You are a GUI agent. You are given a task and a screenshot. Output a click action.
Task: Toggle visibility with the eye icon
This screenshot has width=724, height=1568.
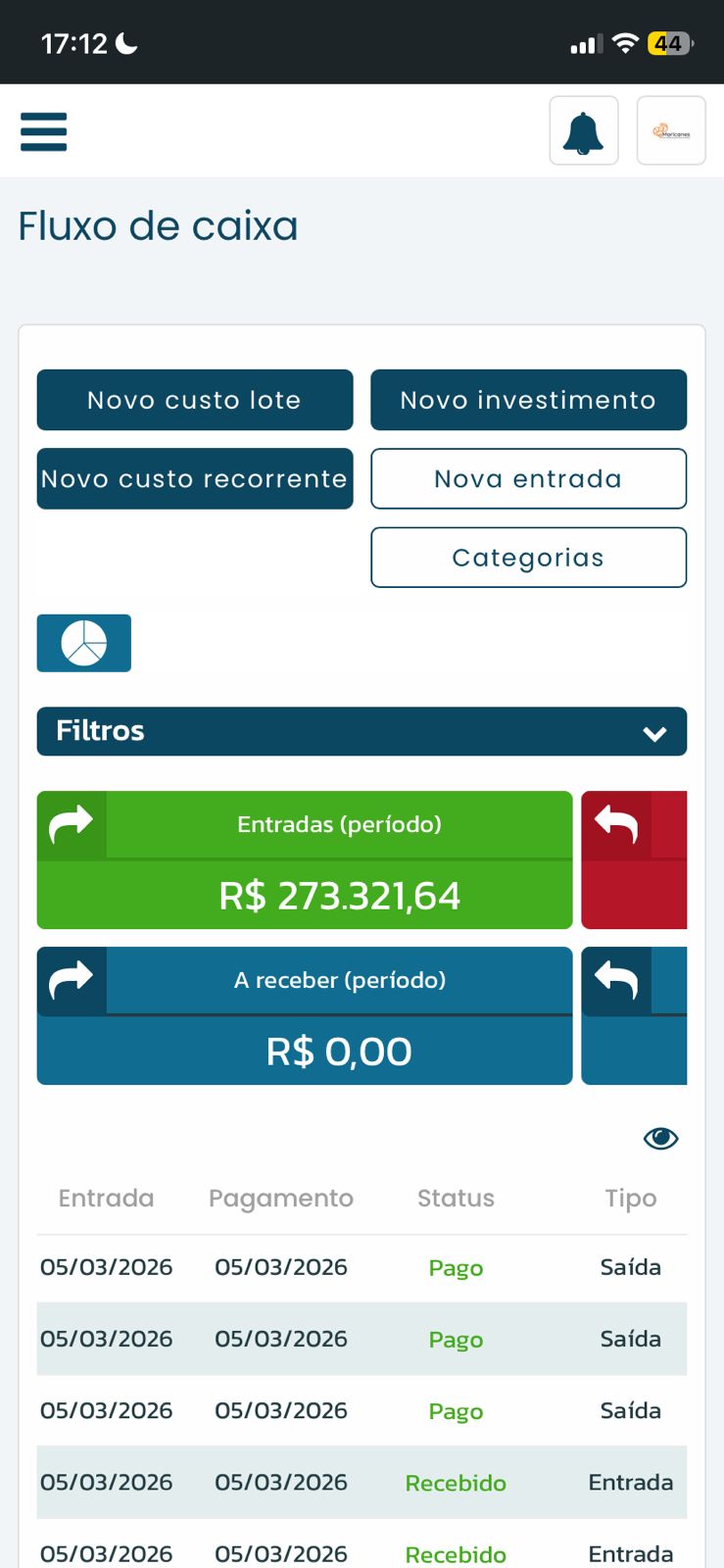pyautogui.click(x=660, y=1138)
